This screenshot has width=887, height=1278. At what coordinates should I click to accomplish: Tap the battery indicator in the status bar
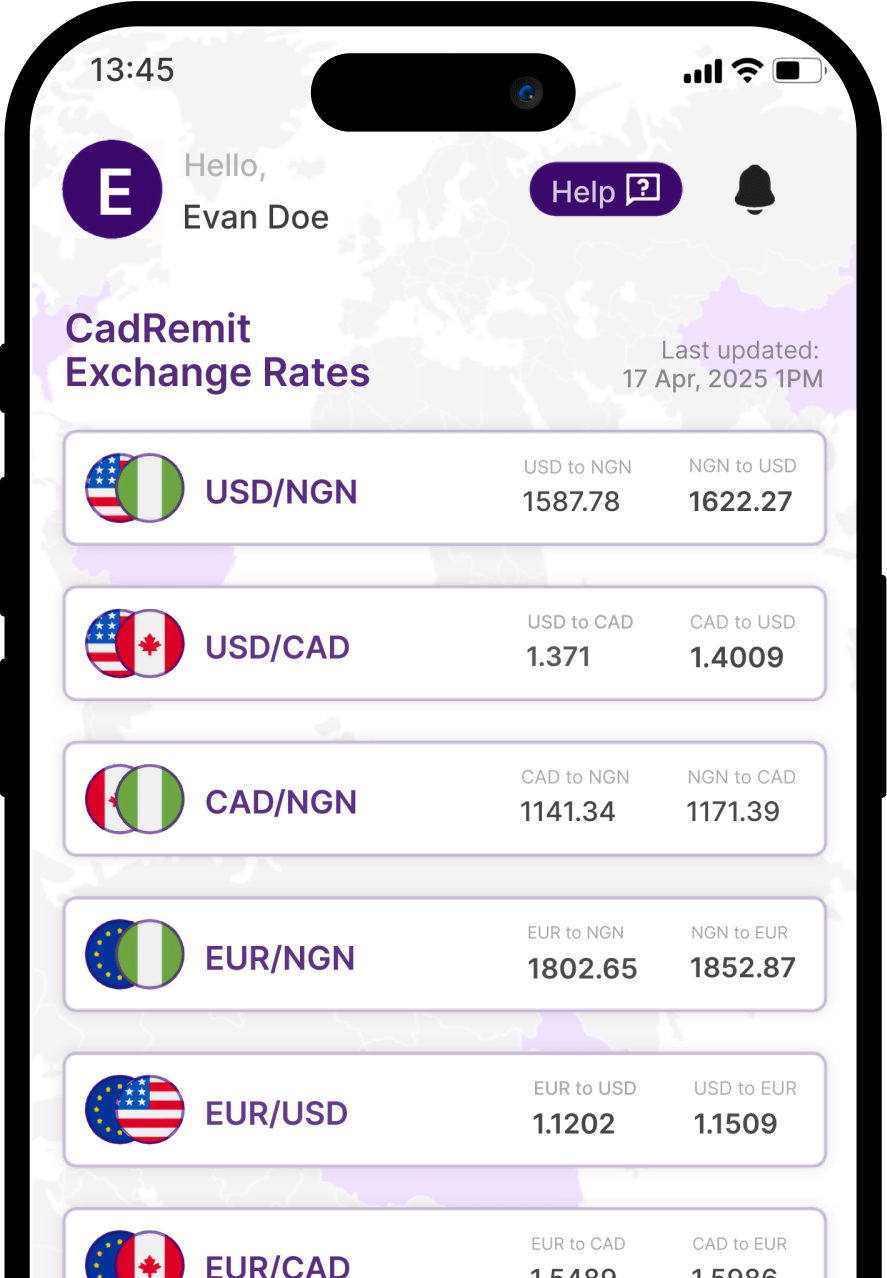795,70
